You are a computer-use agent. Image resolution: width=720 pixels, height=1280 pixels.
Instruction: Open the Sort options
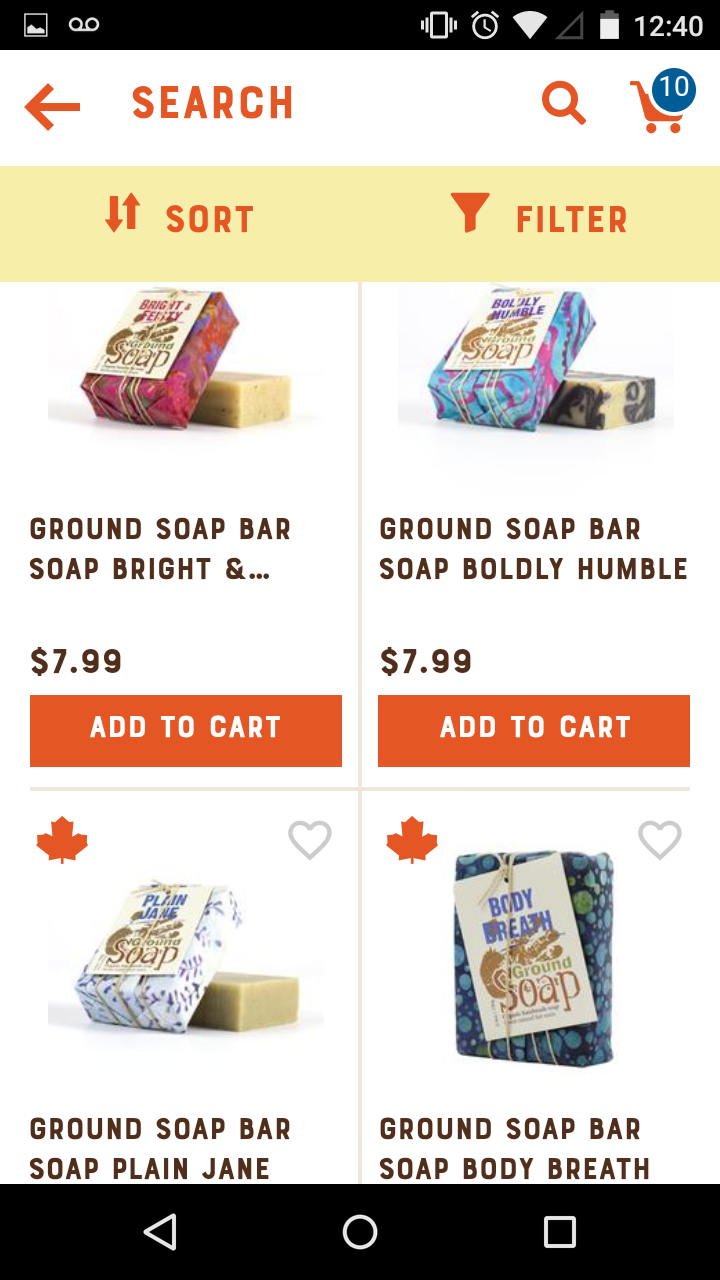click(x=180, y=218)
